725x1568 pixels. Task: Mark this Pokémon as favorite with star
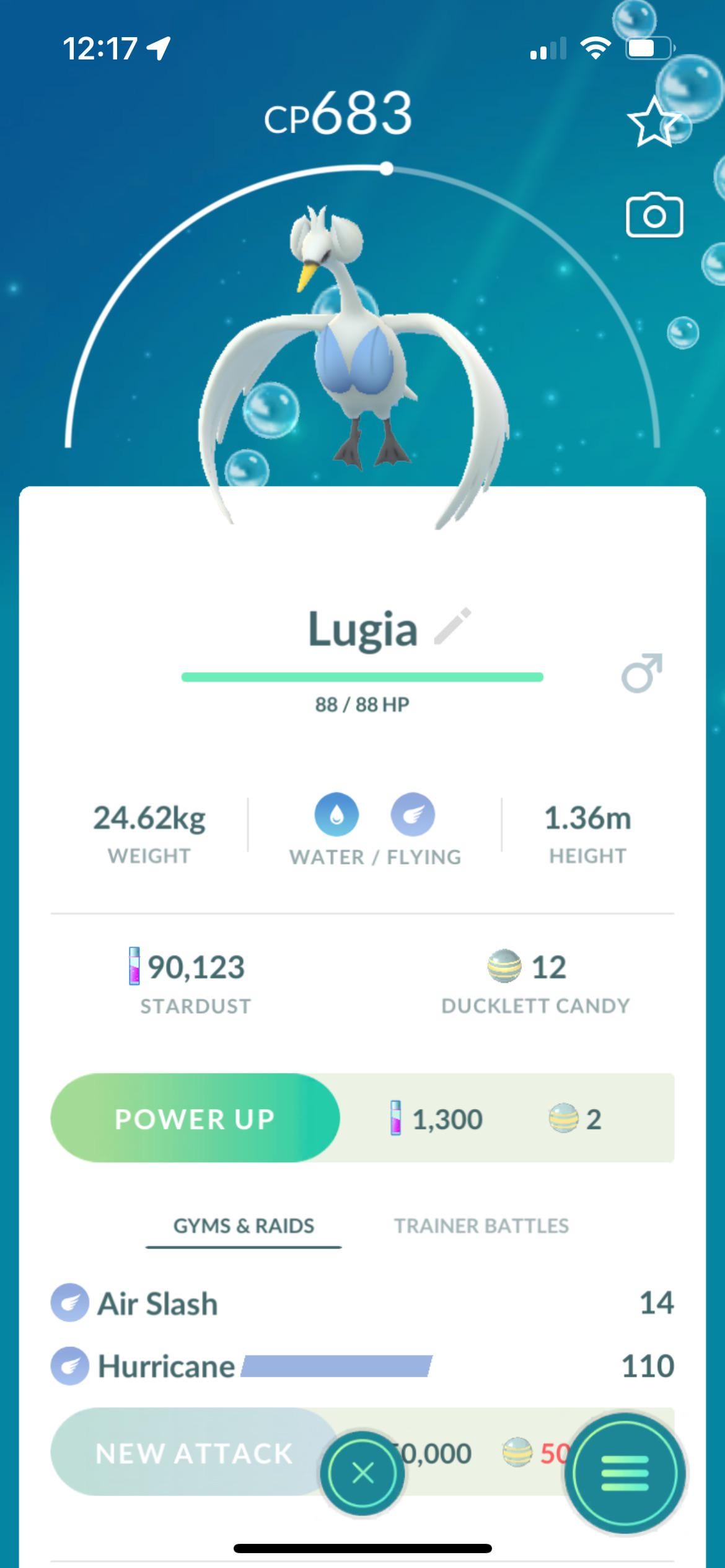pos(654,123)
